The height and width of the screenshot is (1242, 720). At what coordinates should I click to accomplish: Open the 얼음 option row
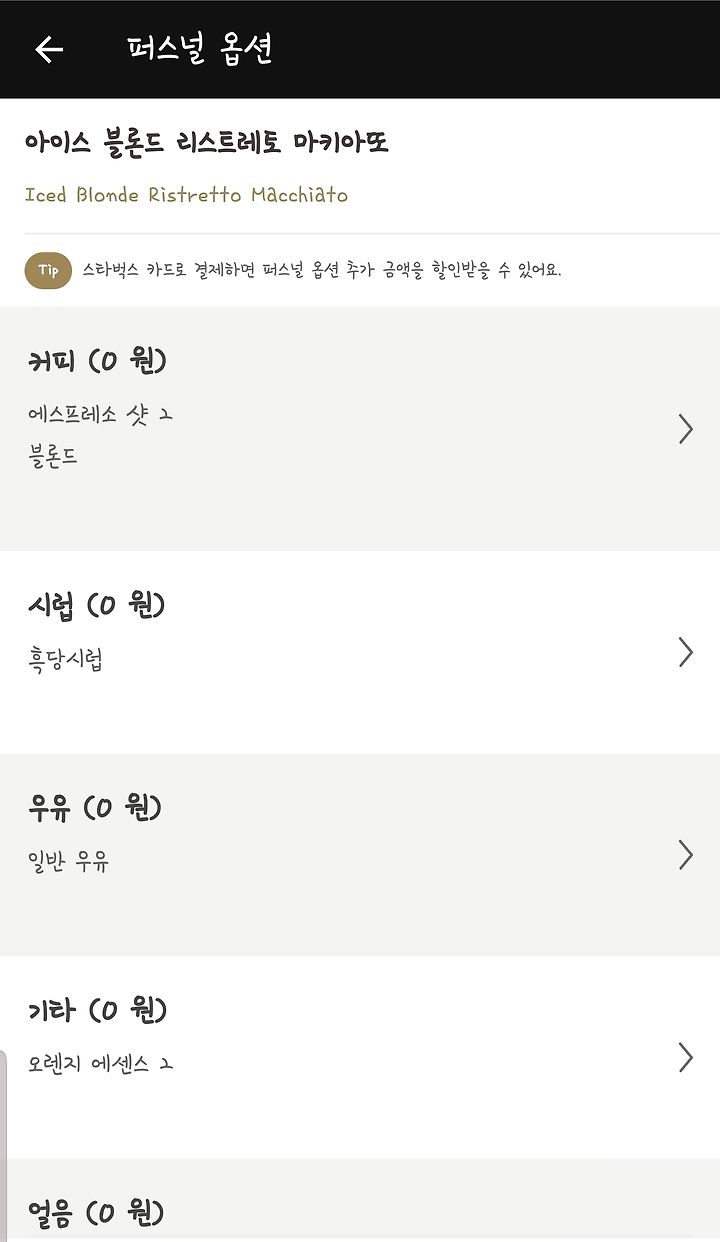pos(360,1201)
